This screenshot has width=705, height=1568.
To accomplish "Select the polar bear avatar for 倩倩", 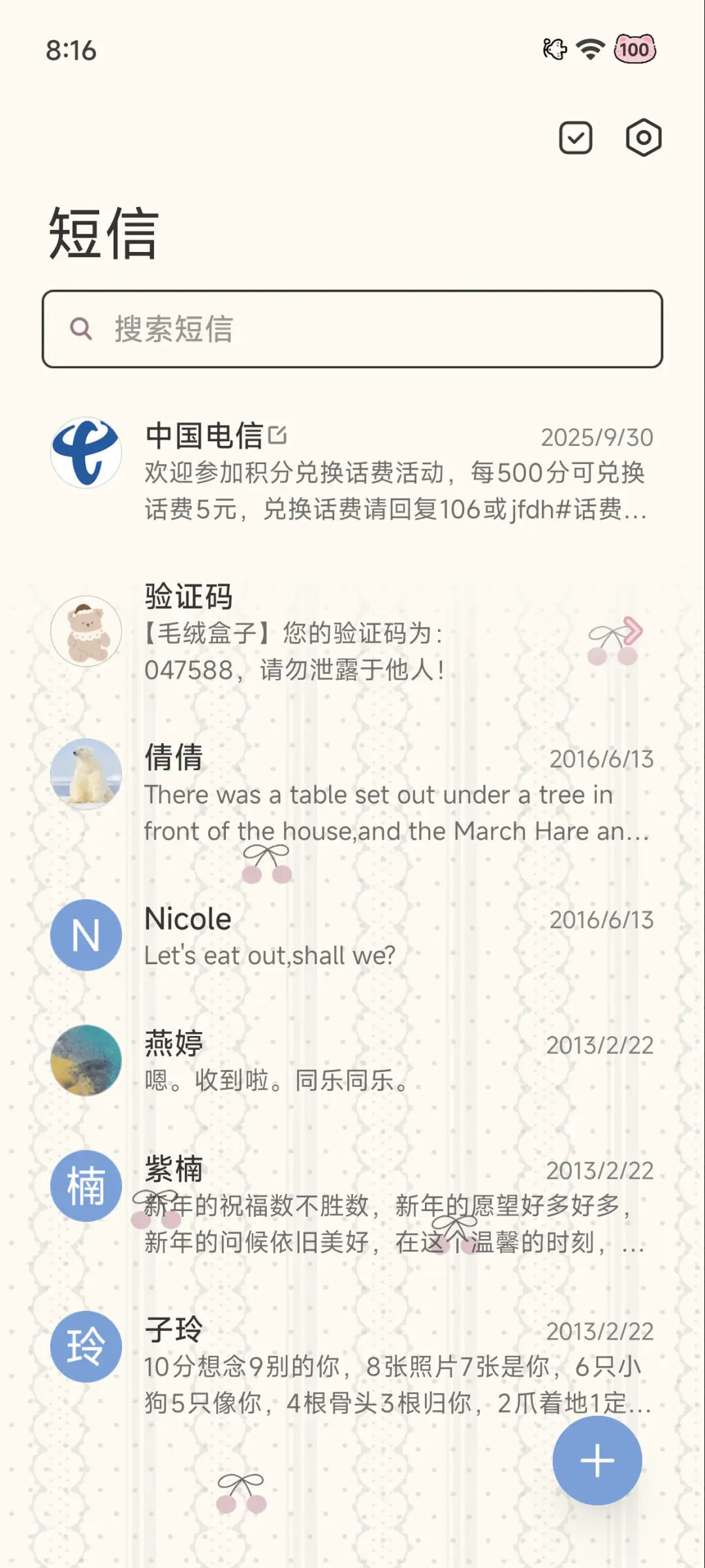I will [x=85, y=774].
